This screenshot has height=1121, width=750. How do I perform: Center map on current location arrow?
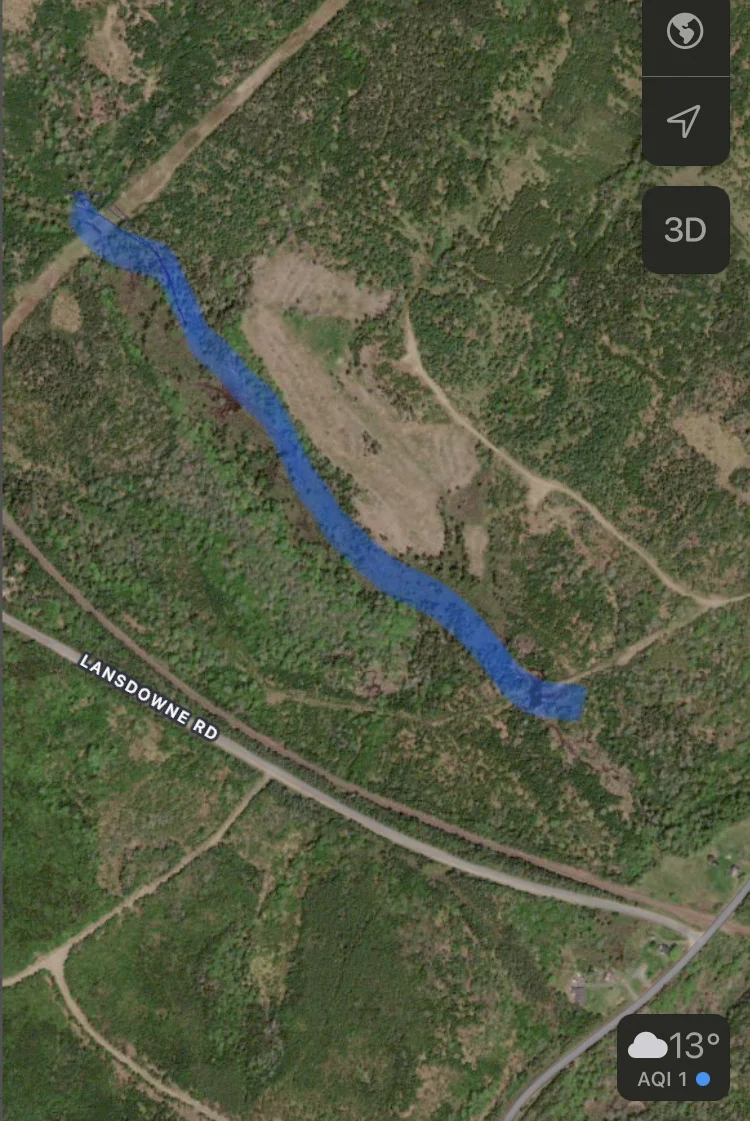click(x=685, y=122)
